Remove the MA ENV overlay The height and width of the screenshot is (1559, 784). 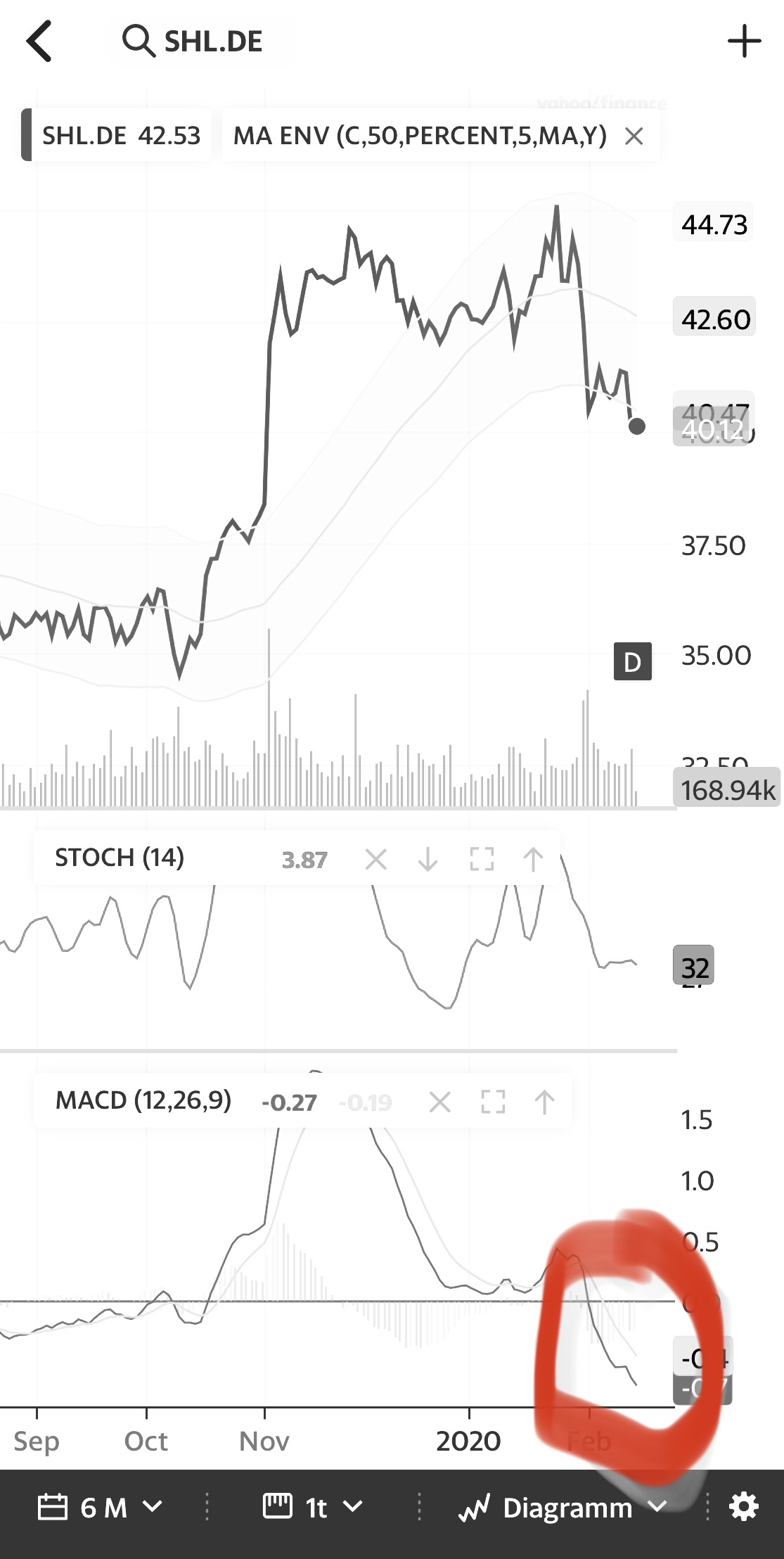(634, 136)
